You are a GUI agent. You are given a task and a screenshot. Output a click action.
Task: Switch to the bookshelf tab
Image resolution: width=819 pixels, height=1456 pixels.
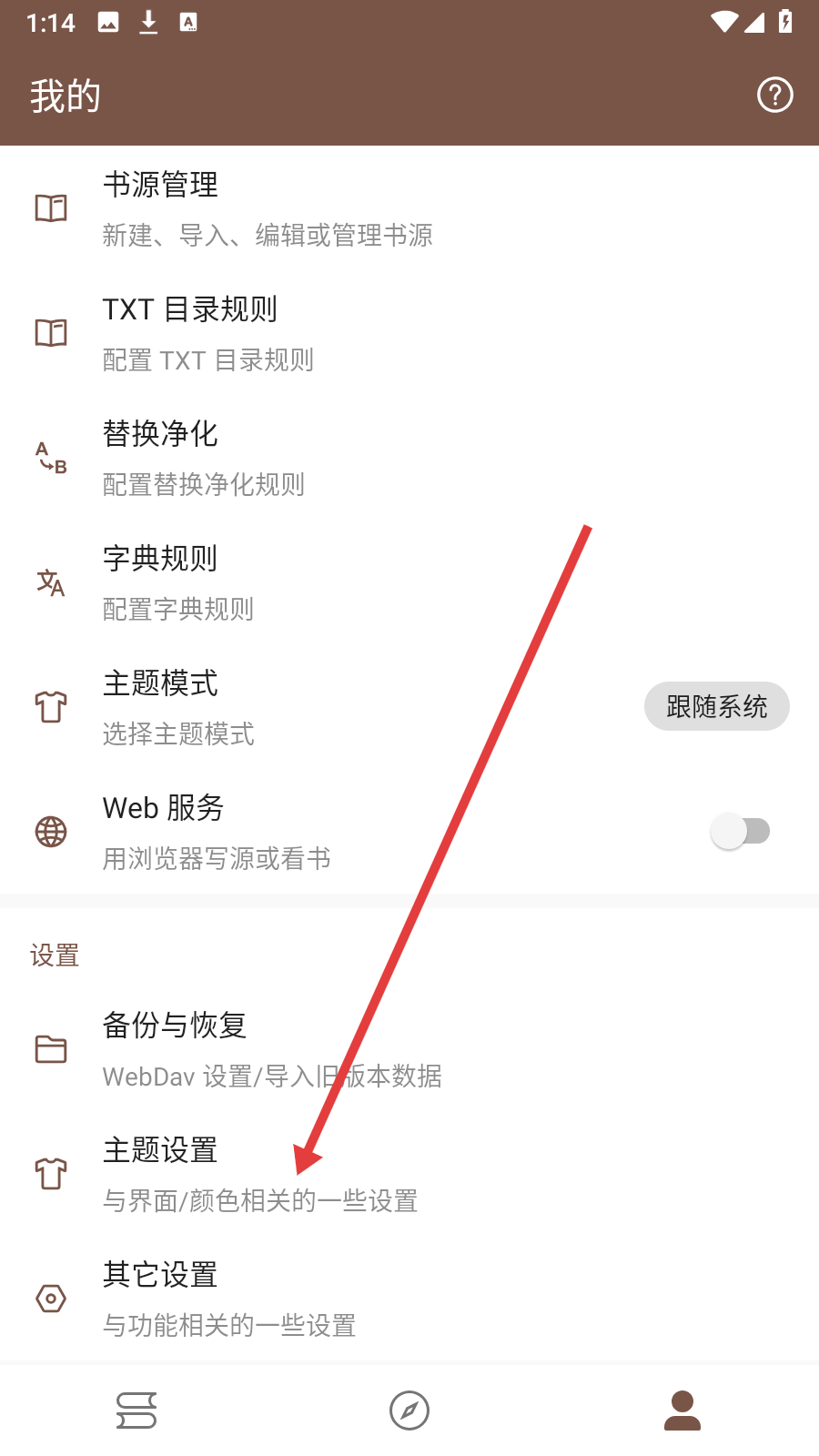tap(136, 1410)
